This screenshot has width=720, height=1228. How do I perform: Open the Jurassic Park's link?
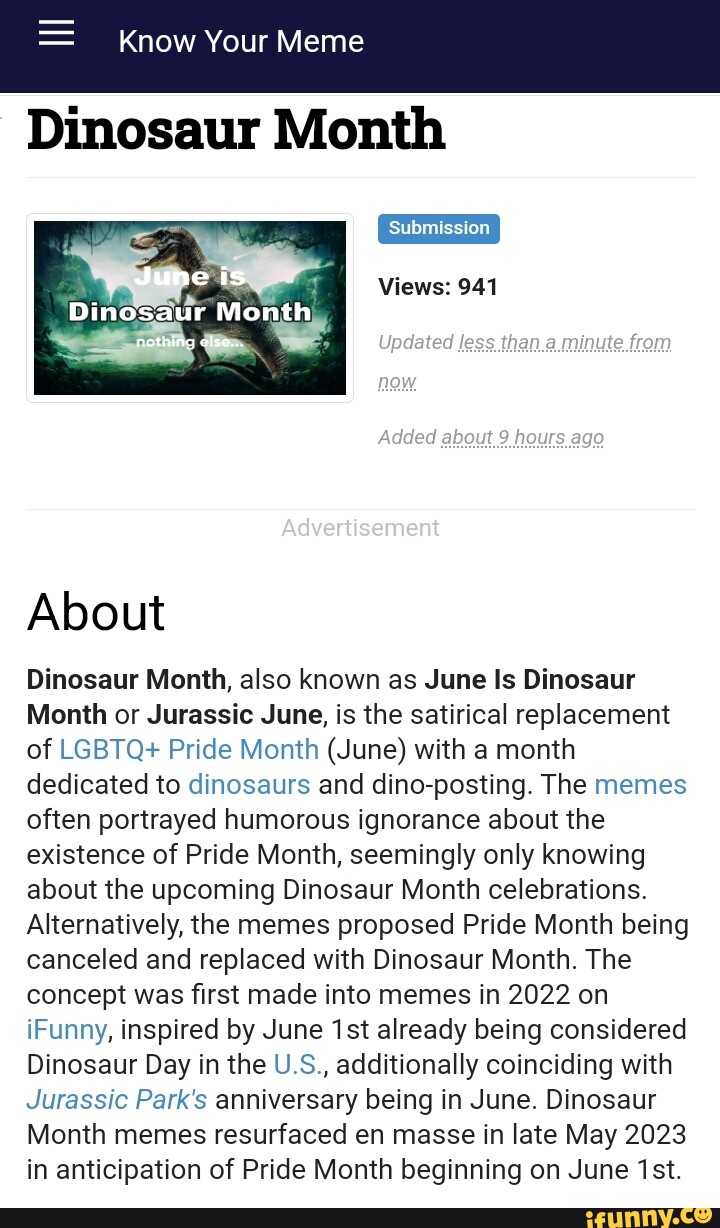point(117,1099)
